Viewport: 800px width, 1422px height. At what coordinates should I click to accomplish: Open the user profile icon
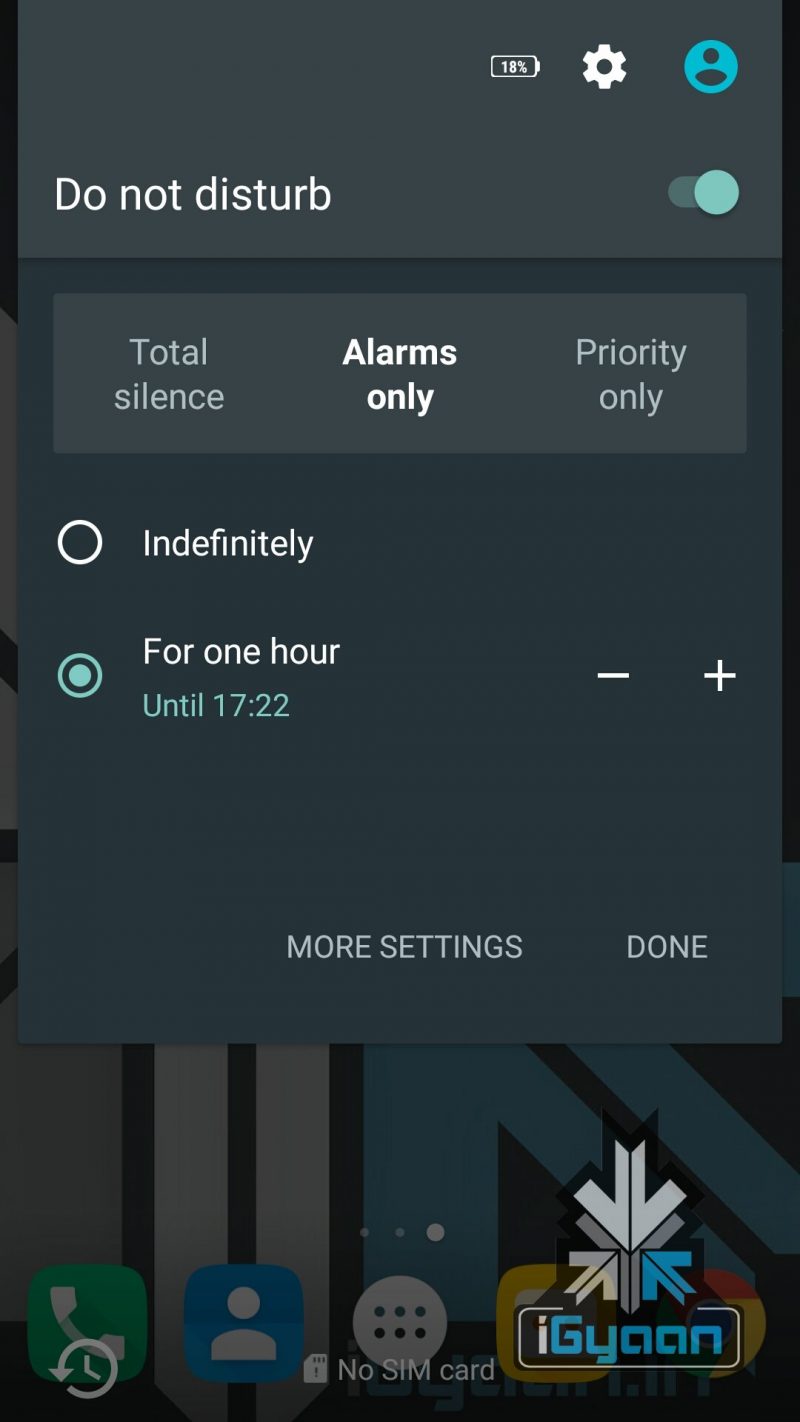[x=711, y=67]
